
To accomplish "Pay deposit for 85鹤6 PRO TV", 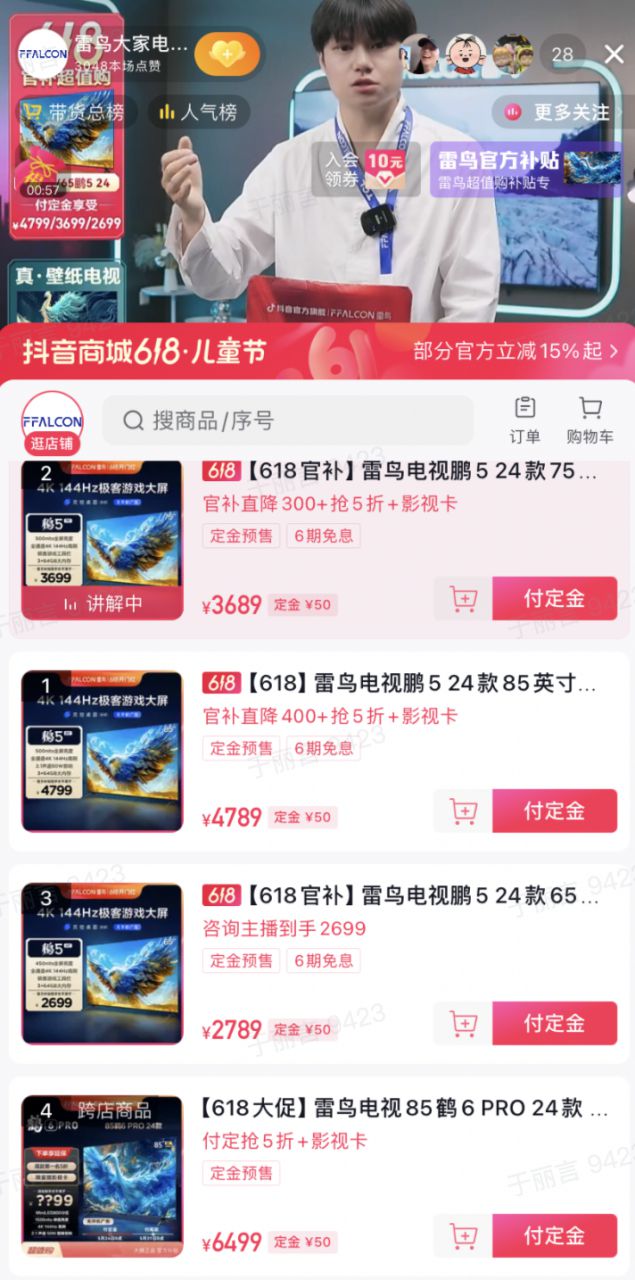I will (554, 1236).
